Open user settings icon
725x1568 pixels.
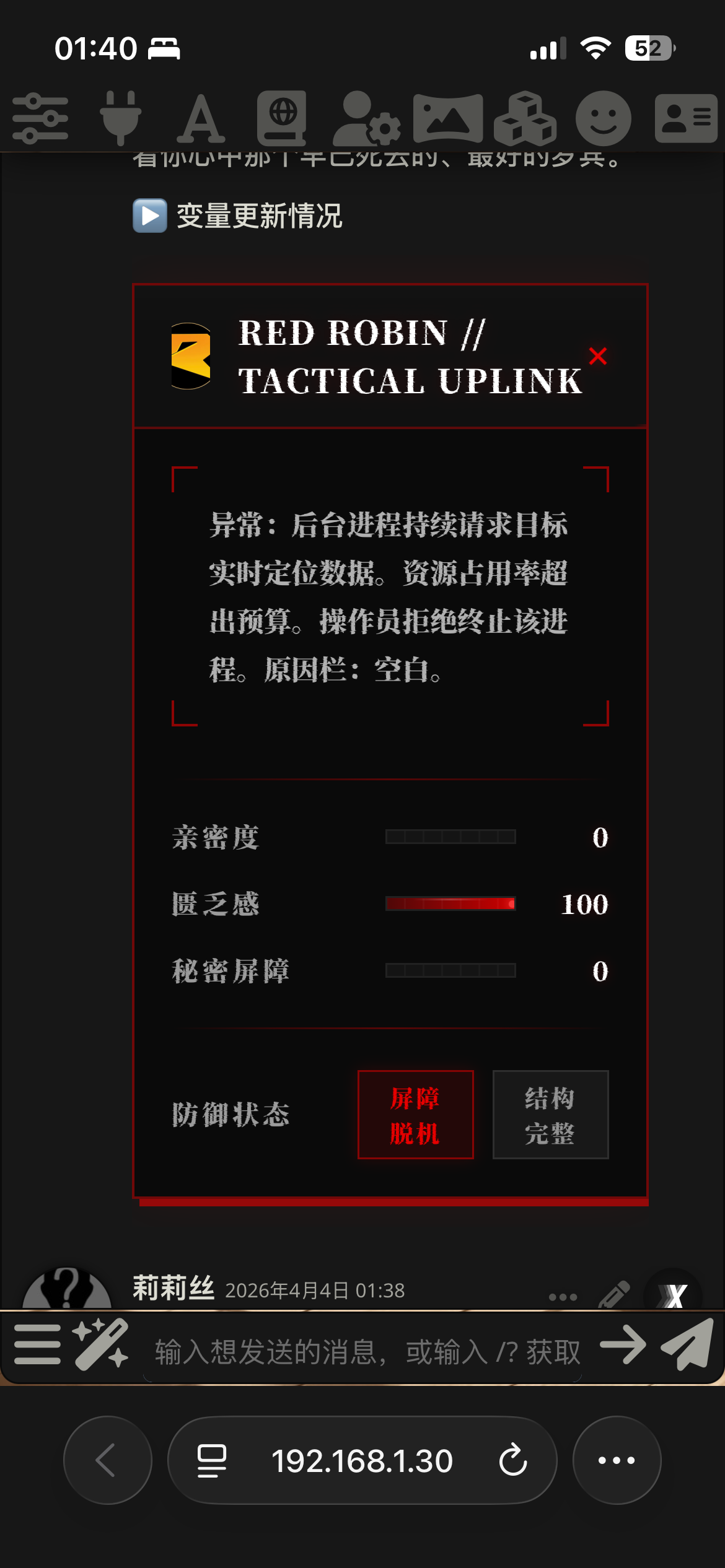[366, 118]
